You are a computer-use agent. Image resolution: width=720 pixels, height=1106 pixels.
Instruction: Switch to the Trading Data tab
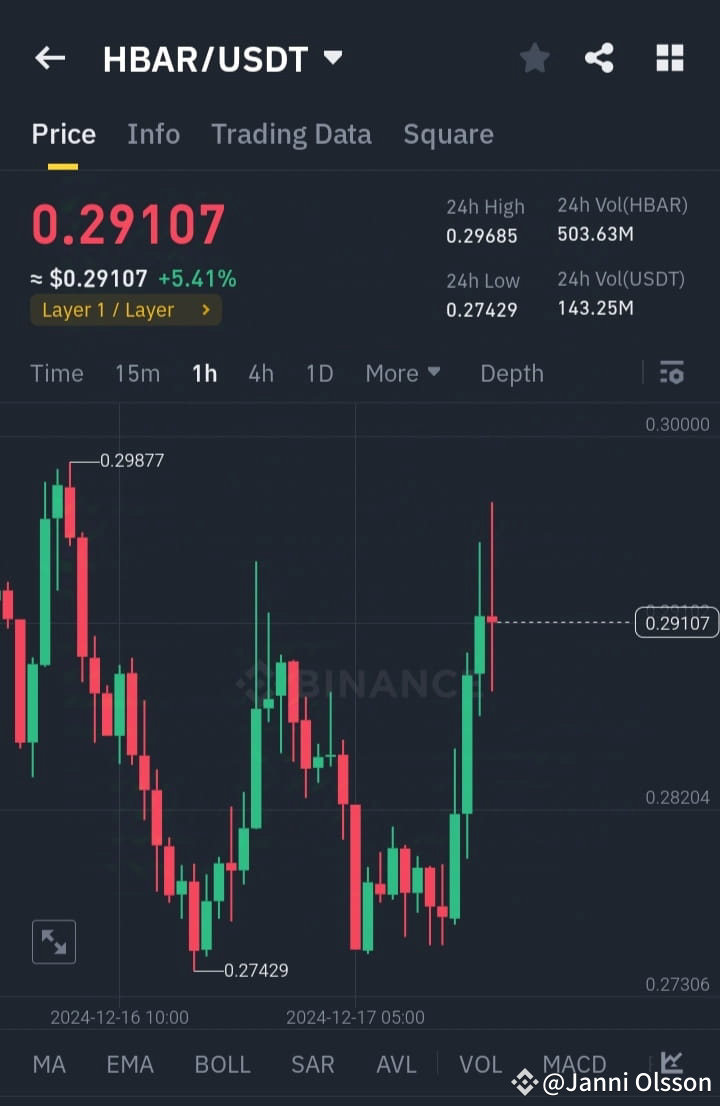coord(291,134)
